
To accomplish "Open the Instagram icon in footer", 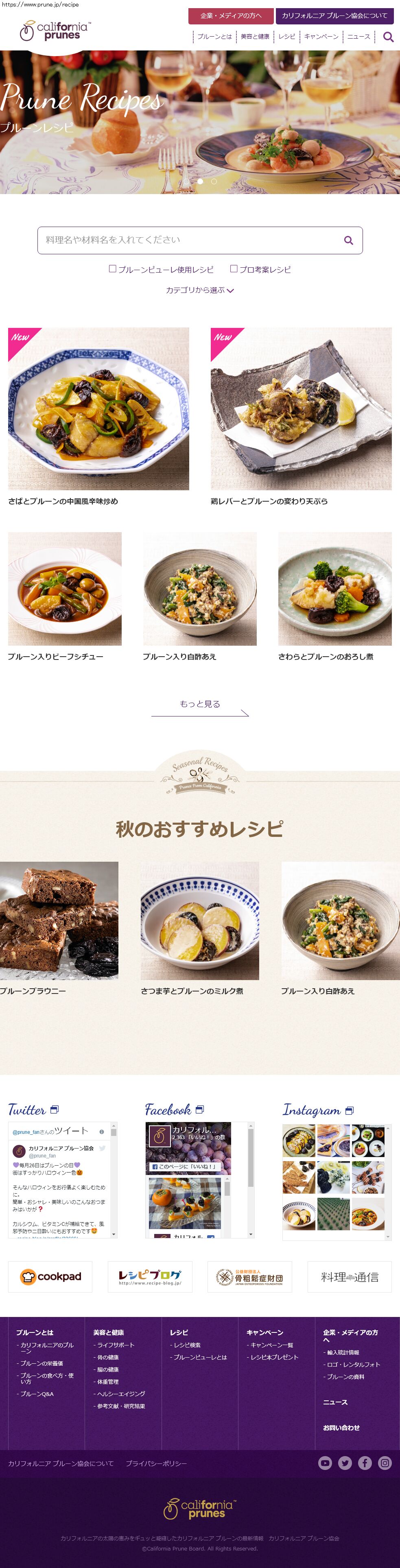I will point(385,1463).
